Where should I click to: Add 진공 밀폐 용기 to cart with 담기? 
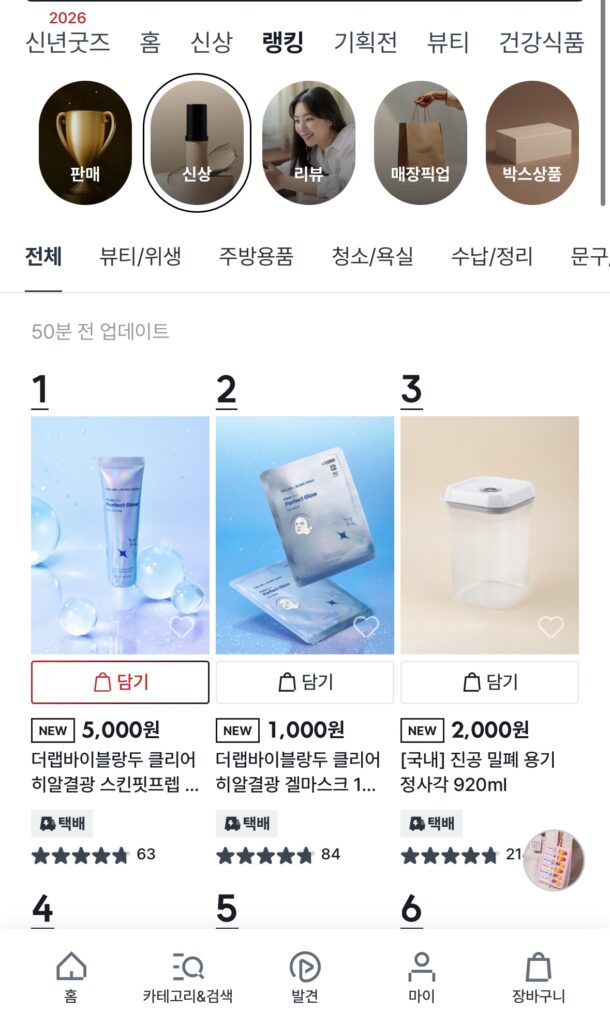[490, 682]
